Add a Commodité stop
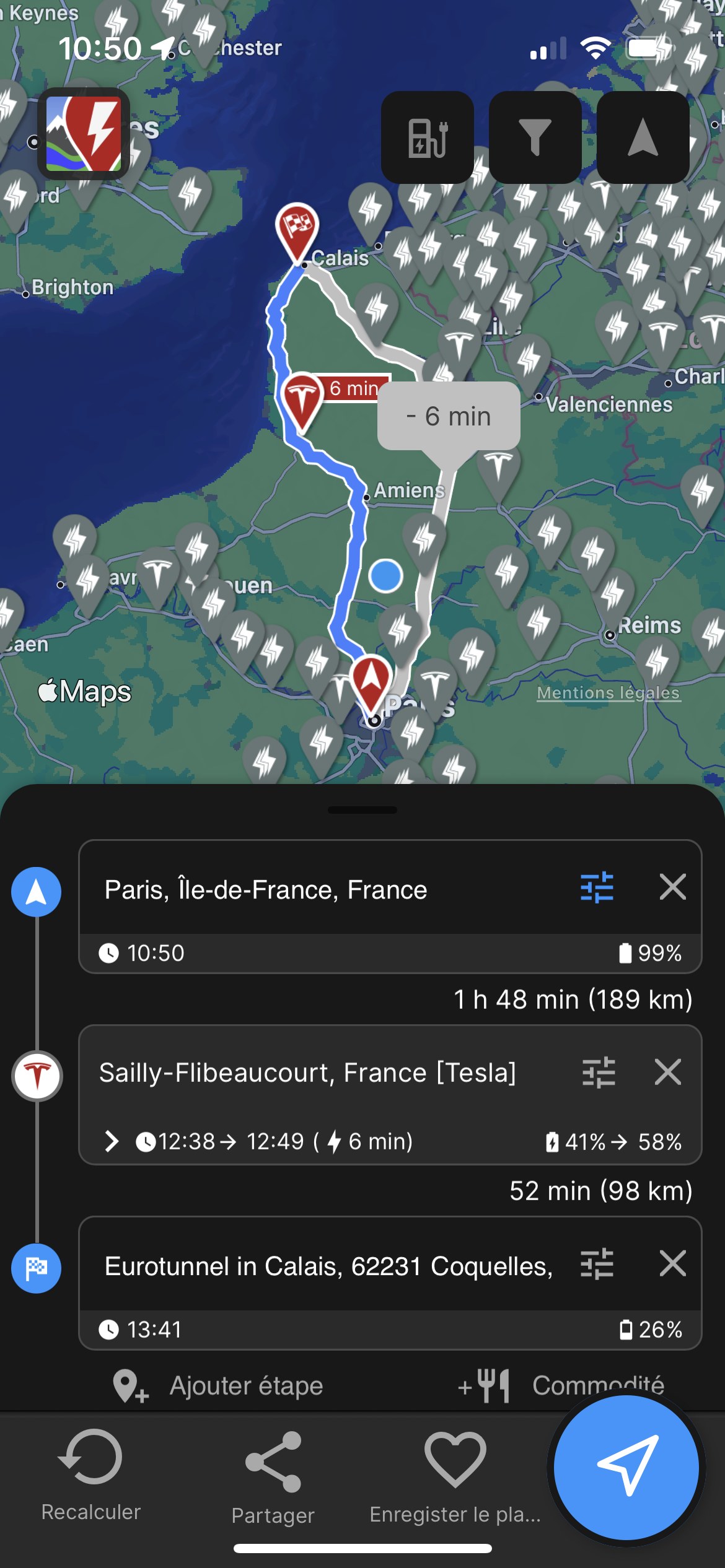Screen dimensions: 725x1568 coord(561,1385)
